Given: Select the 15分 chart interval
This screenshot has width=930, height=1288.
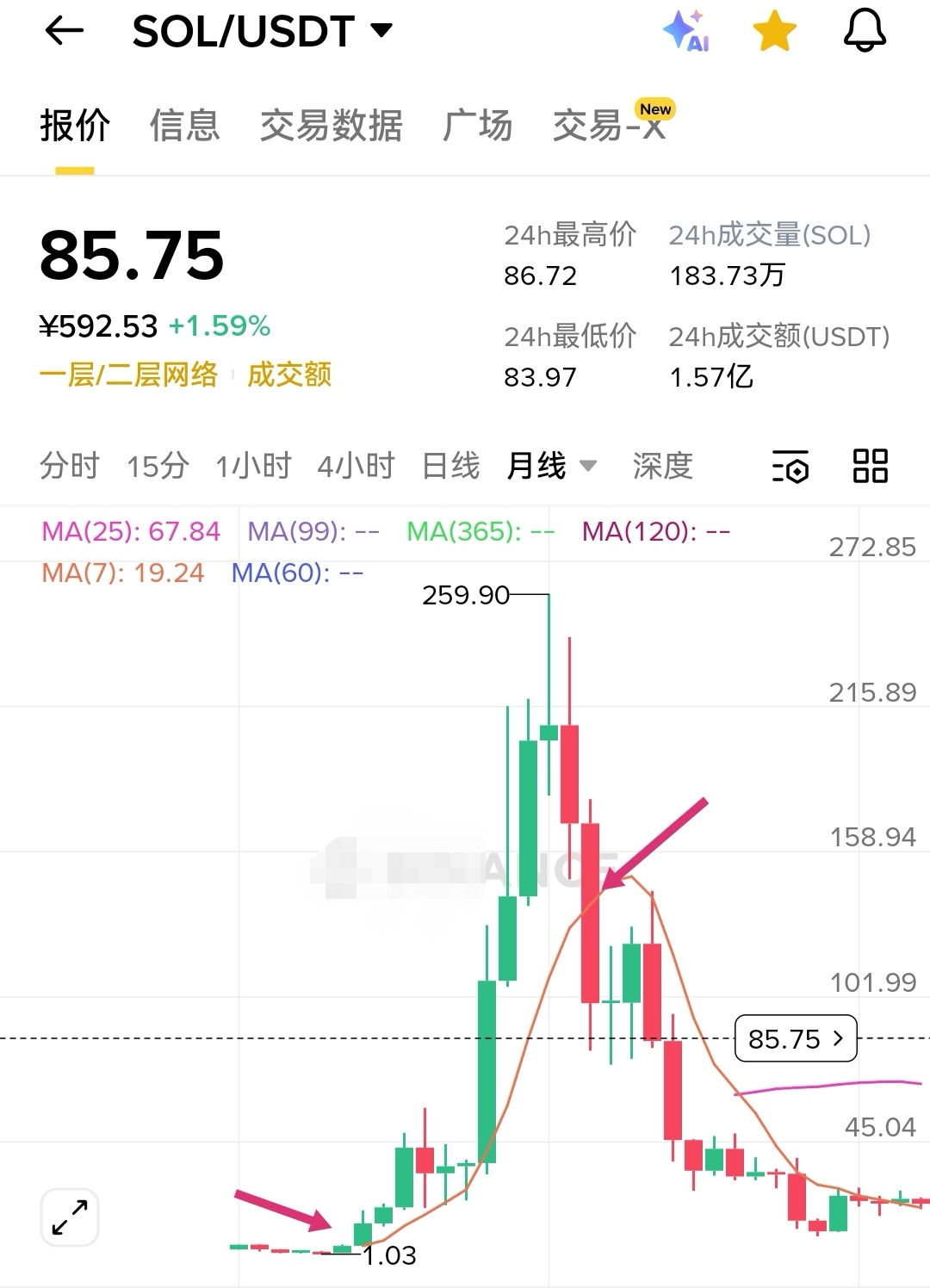Looking at the screenshot, I should pyautogui.click(x=158, y=466).
